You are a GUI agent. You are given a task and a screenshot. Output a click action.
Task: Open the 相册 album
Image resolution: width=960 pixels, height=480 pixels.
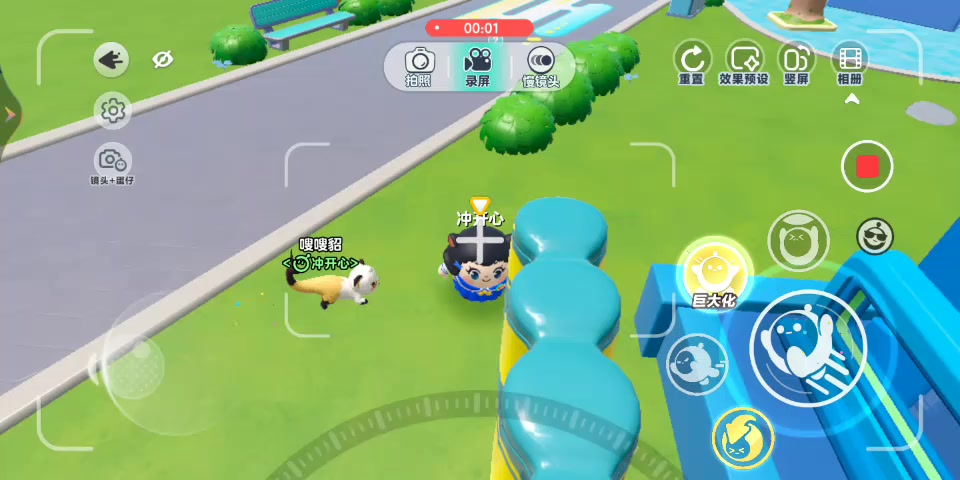click(x=850, y=60)
